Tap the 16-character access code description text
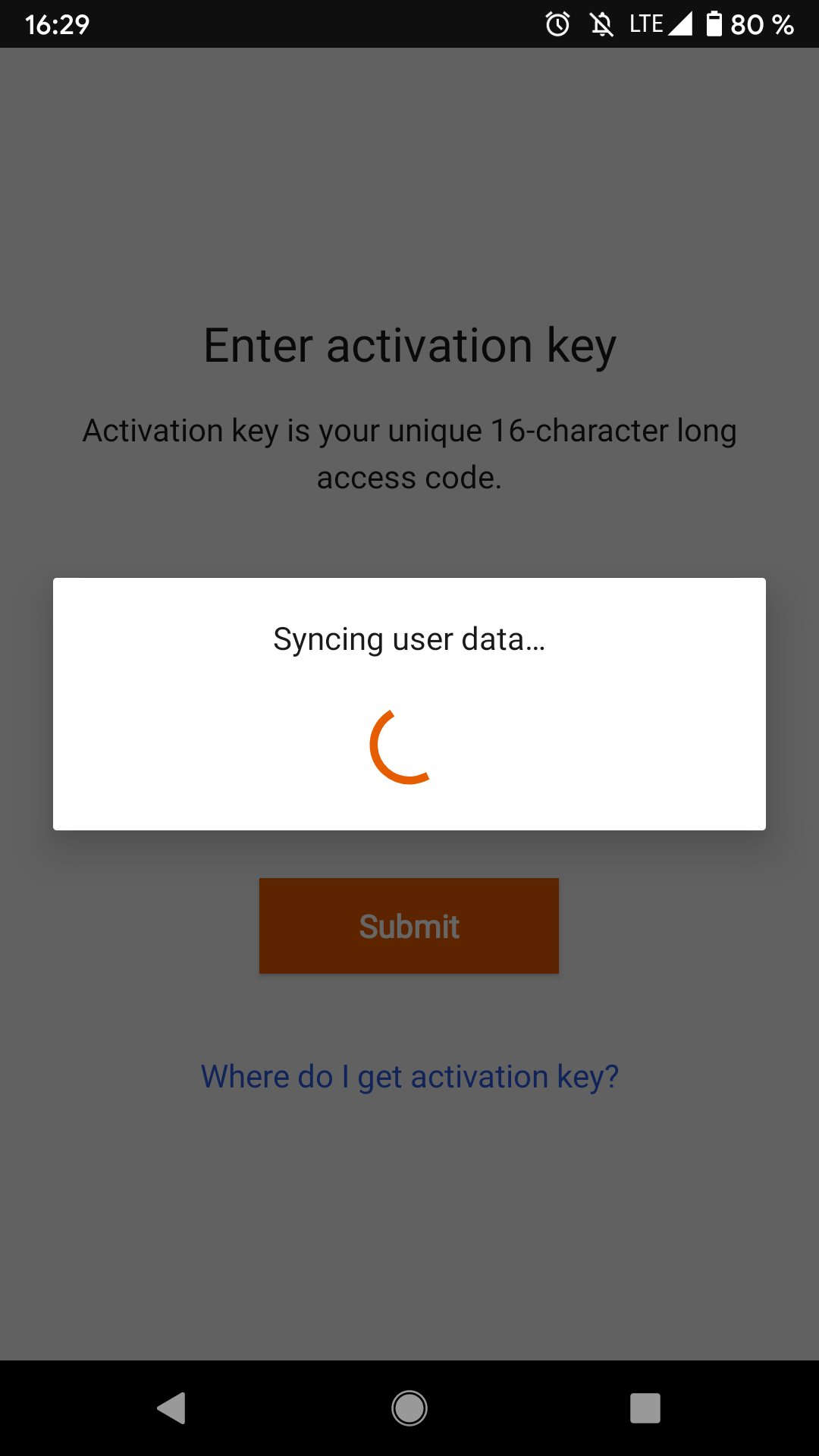Image resolution: width=819 pixels, height=1456 pixels. tap(409, 453)
